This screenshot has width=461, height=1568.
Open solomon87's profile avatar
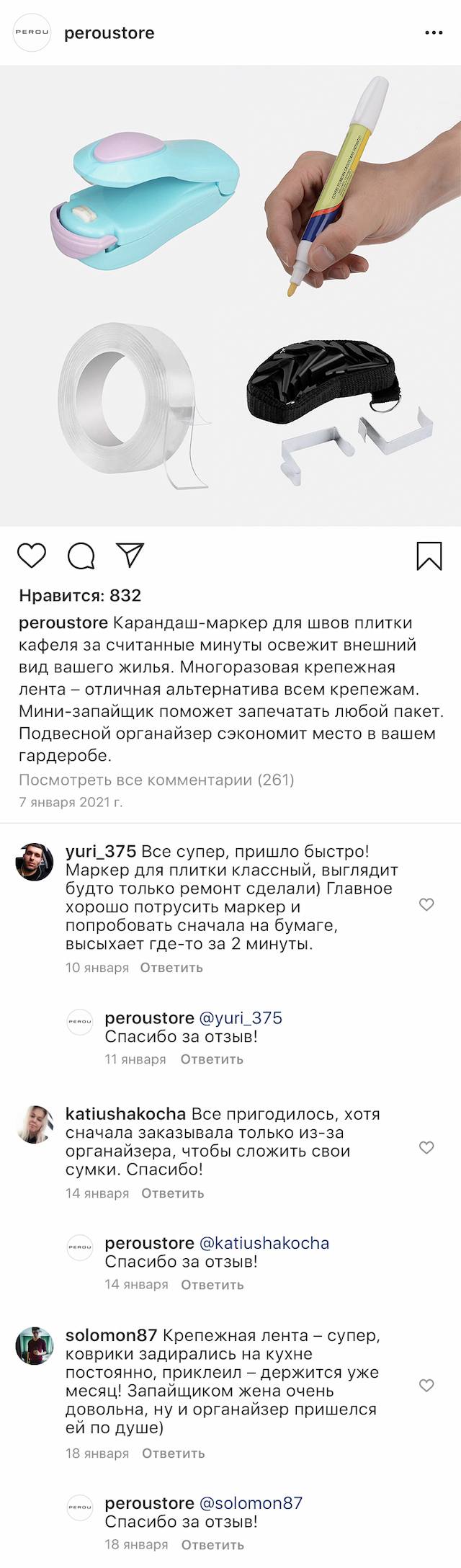coord(35,1345)
